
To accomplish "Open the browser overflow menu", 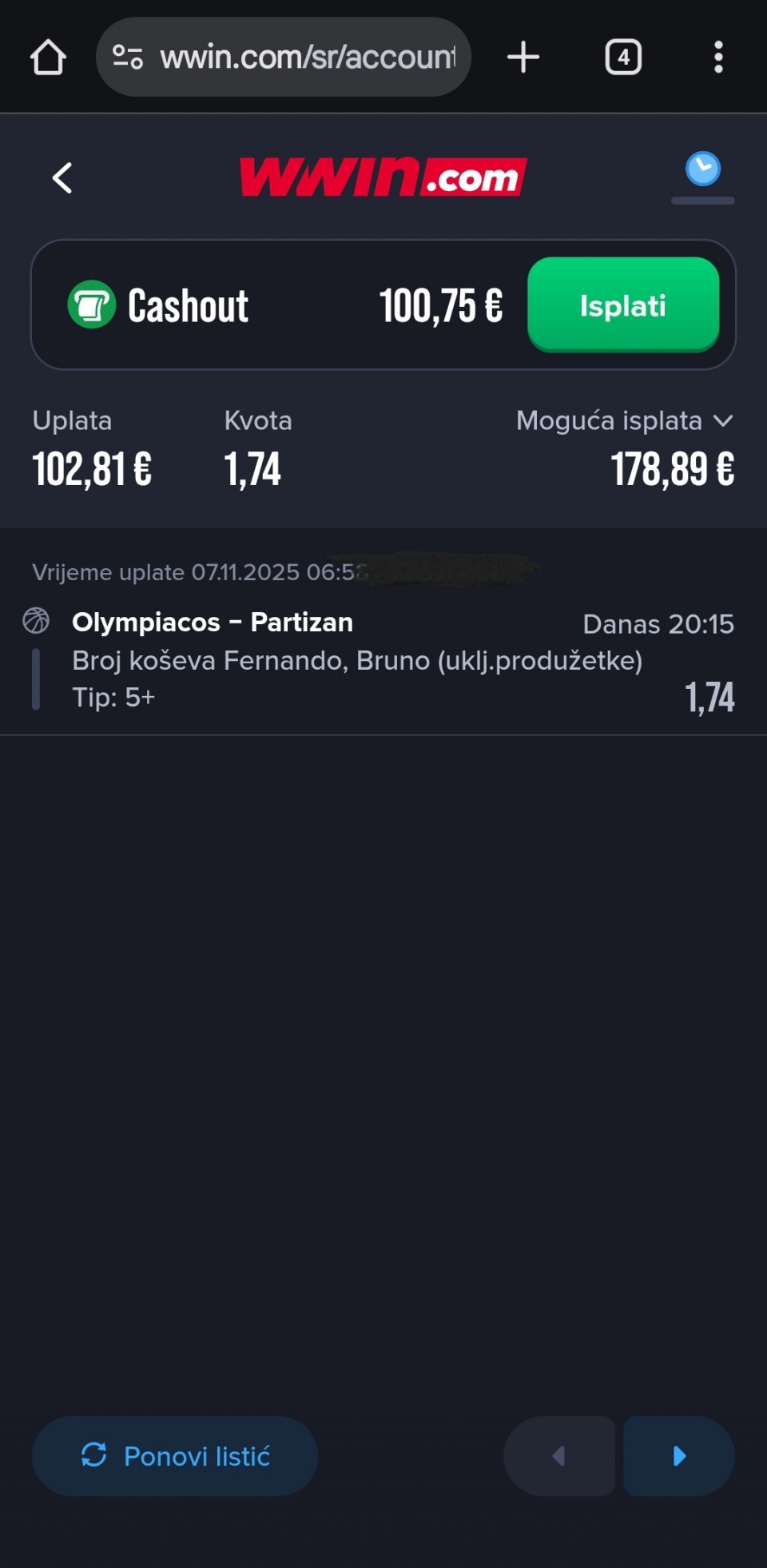I will (718, 58).
